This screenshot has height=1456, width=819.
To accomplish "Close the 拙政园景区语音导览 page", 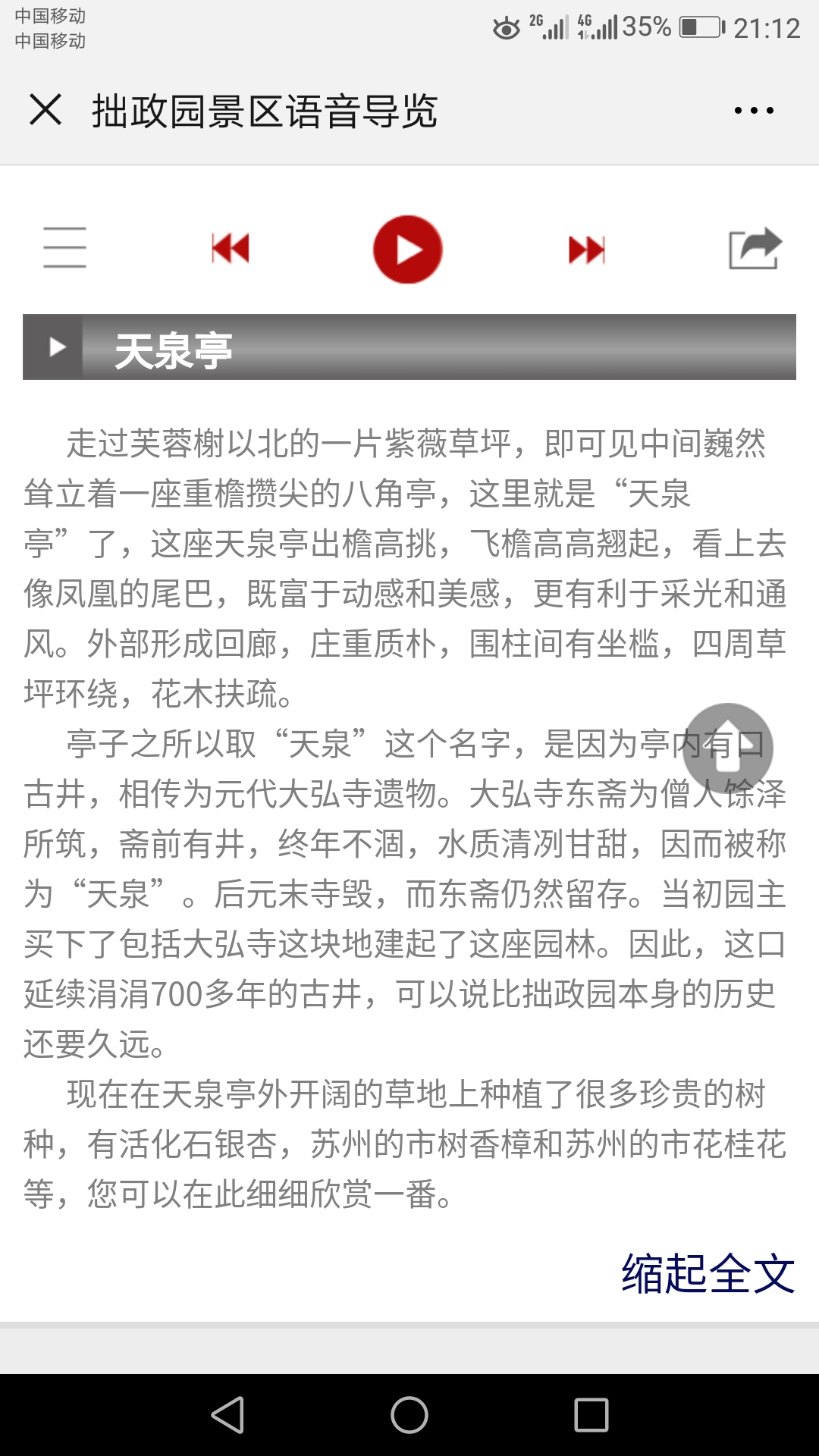I will pyautogui.click(x=45, y=110).
